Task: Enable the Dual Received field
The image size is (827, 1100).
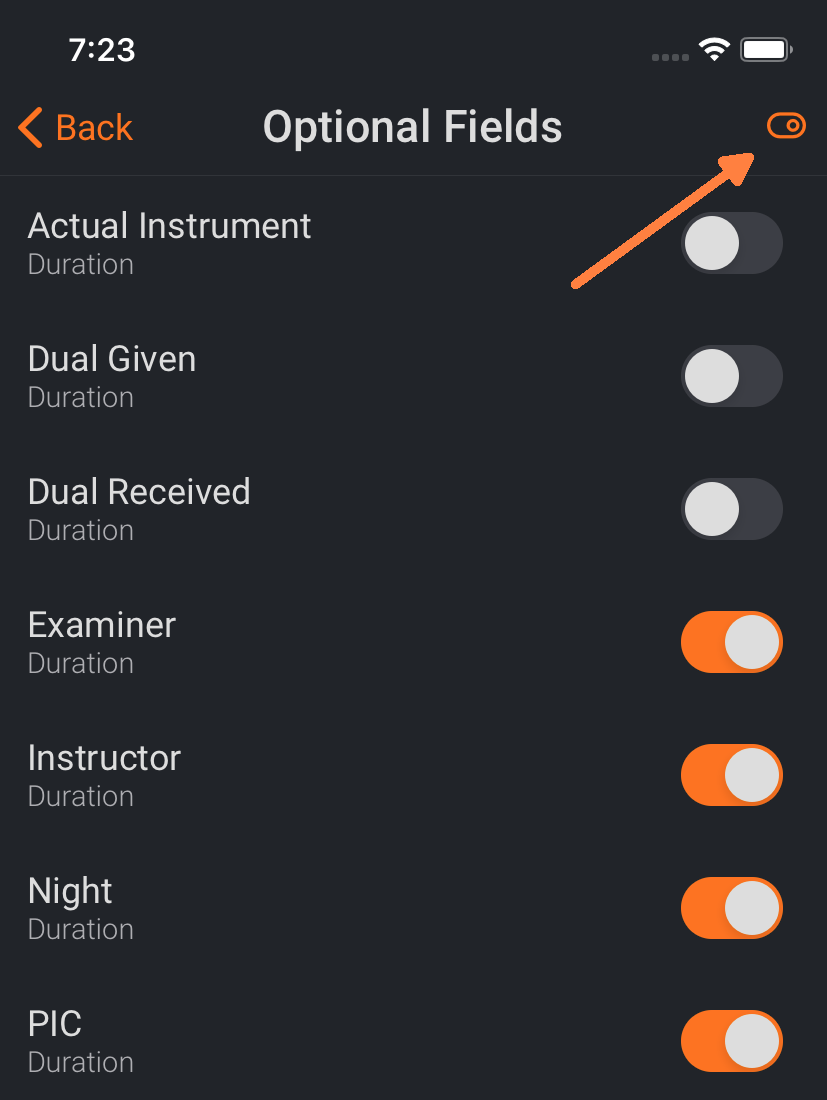Action: point(731,509)
